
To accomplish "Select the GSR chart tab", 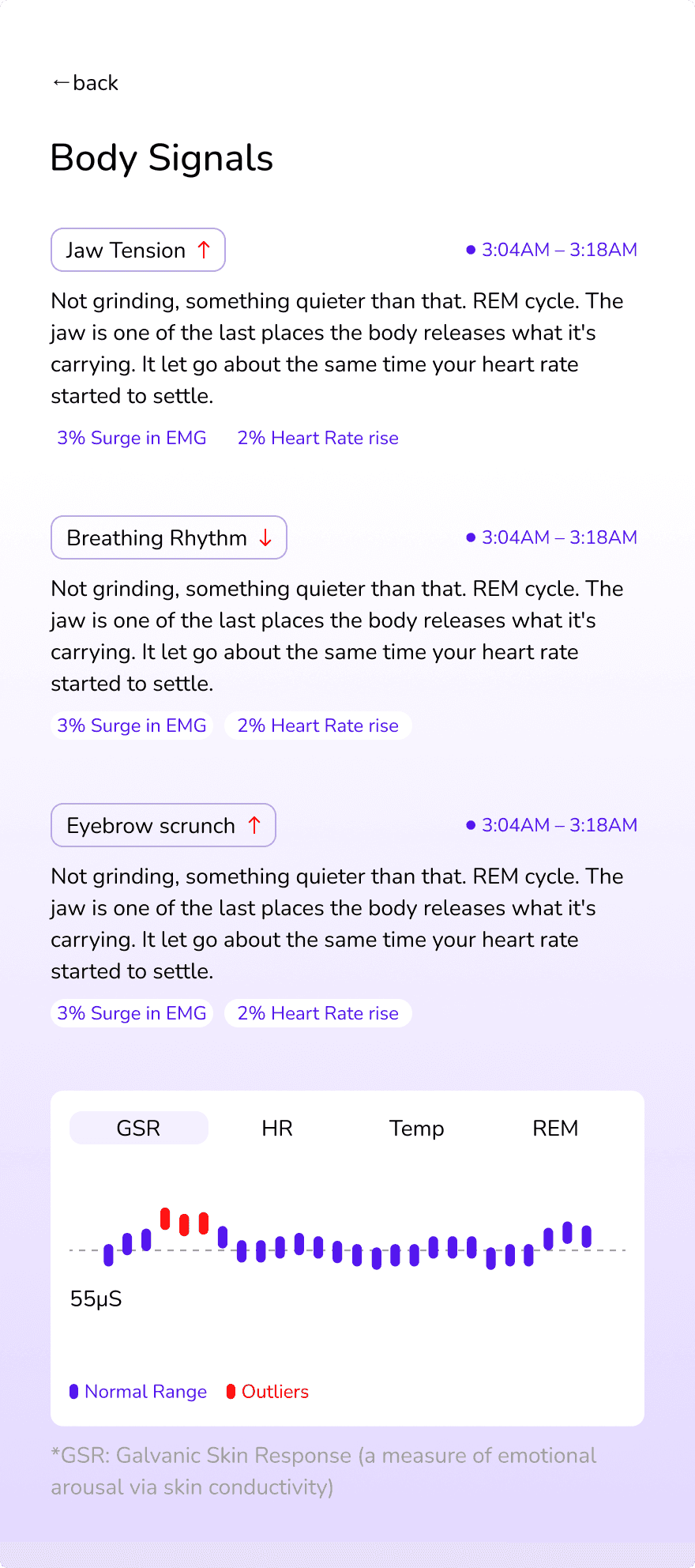I will [139, 1128].
